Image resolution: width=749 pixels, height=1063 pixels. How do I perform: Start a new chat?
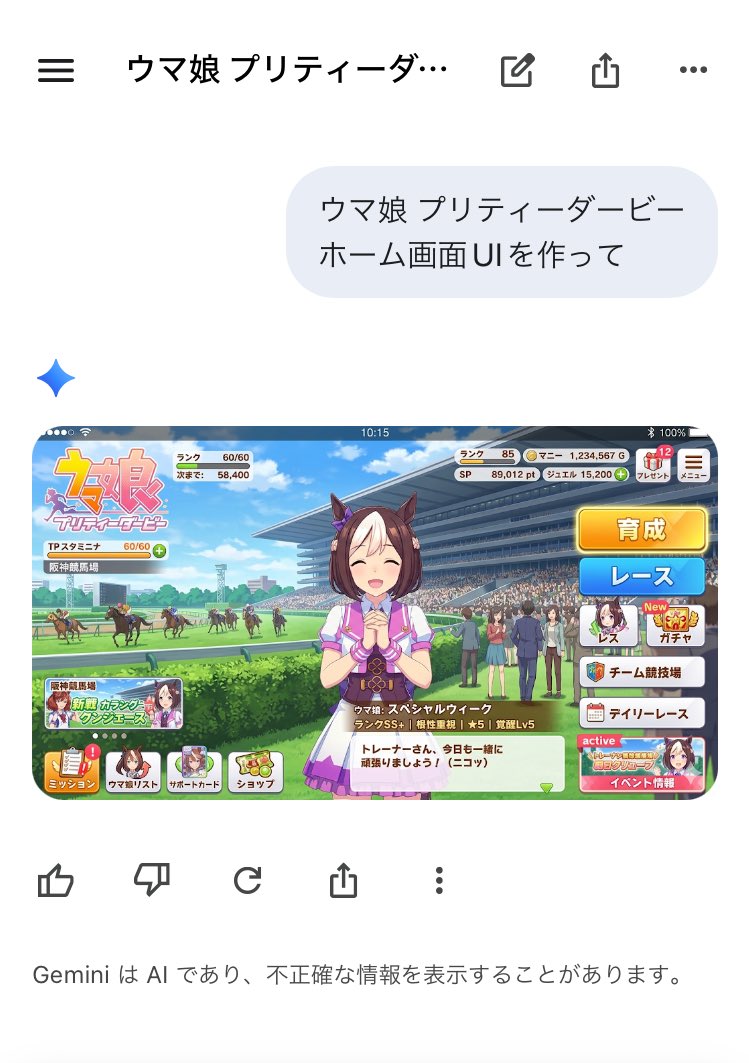518,70
